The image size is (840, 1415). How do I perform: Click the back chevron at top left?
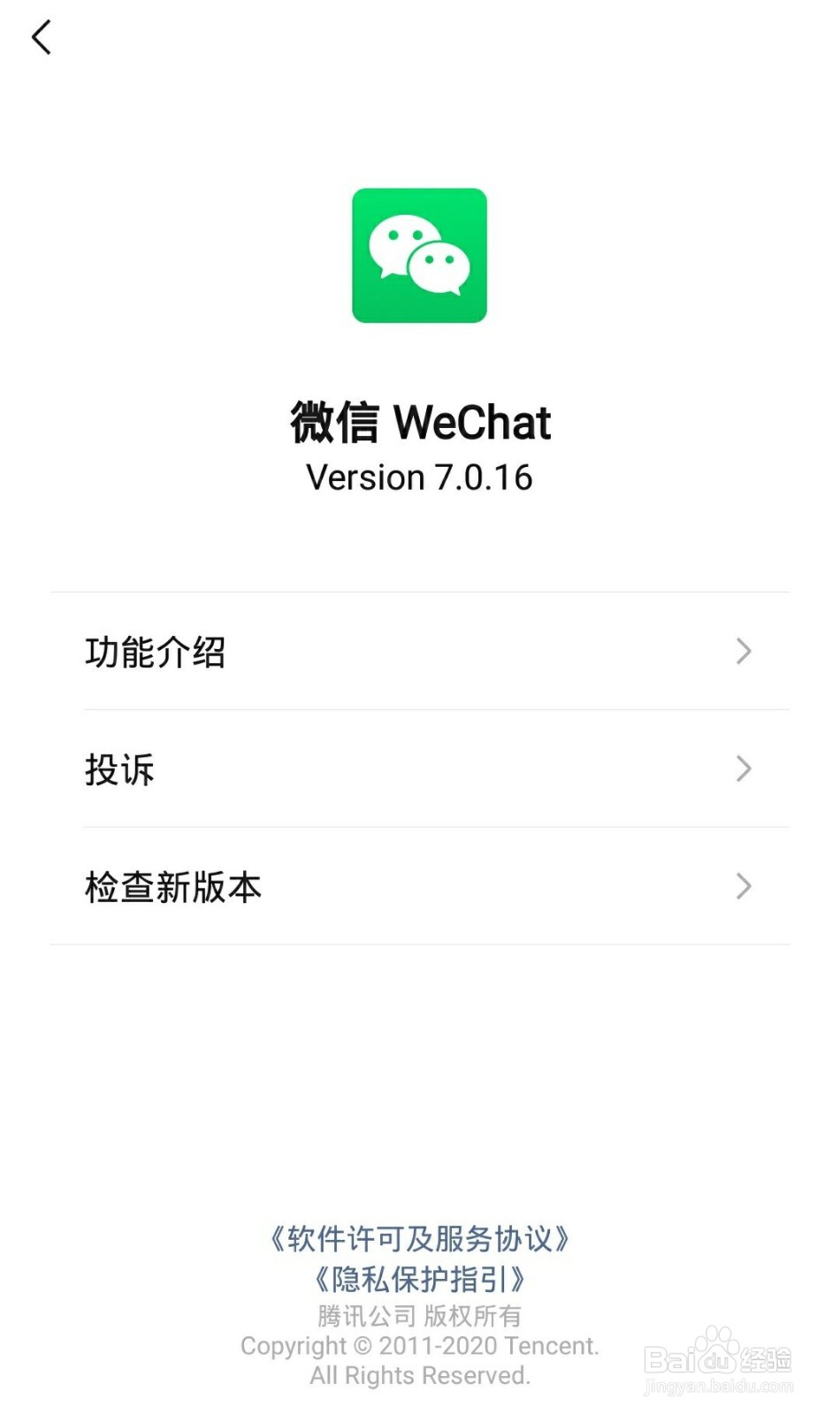point(42,37)
